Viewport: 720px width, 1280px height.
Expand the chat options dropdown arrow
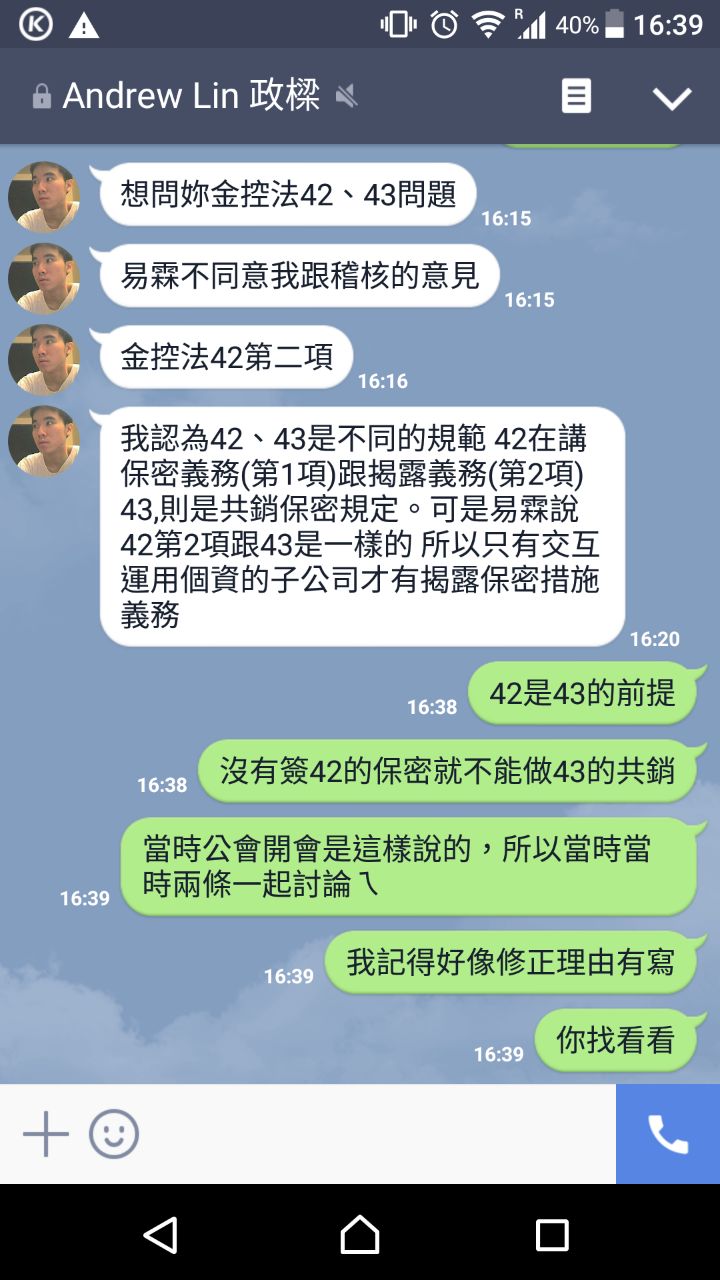click(672, 97)
